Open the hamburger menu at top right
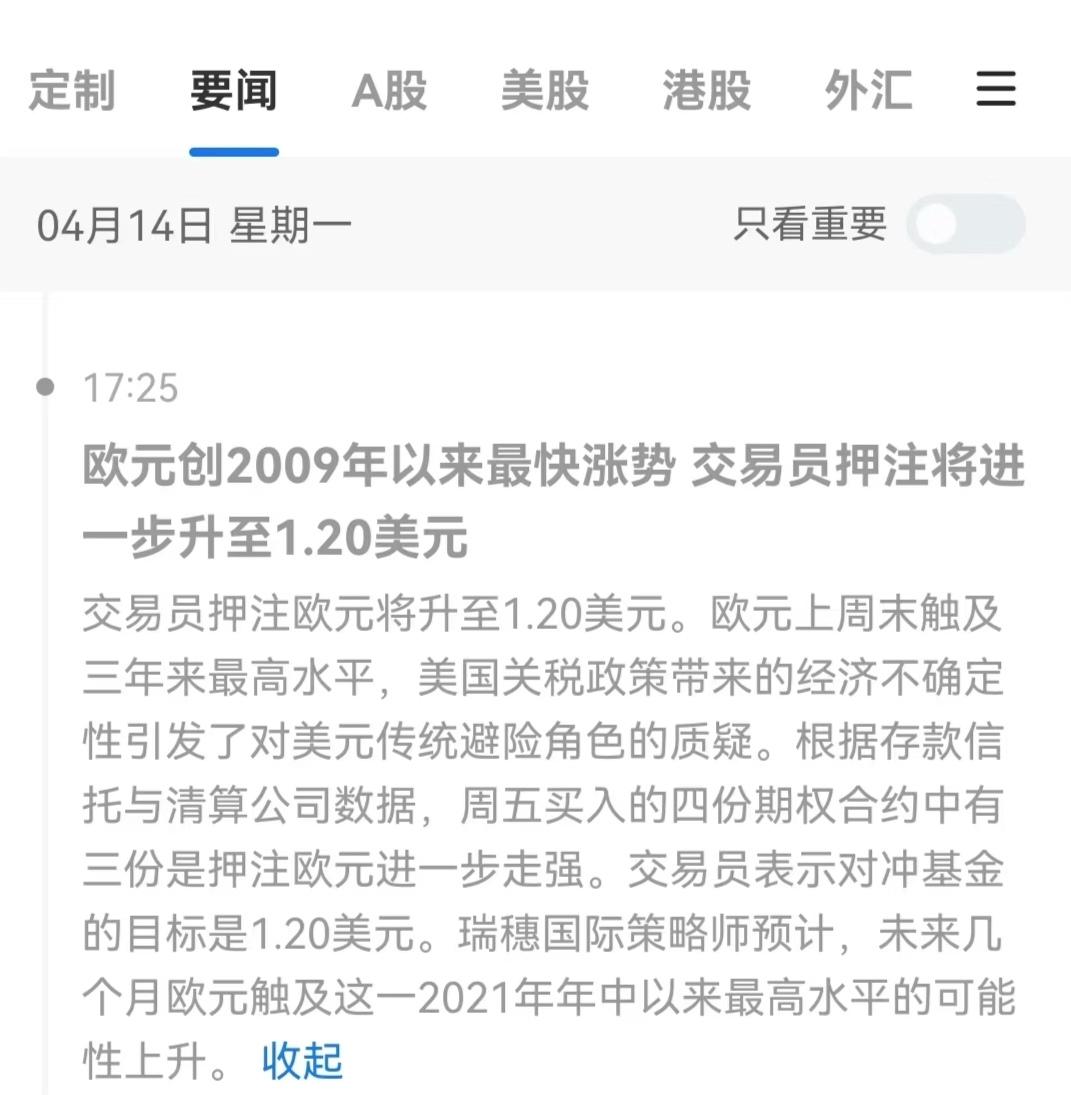 click(x=996, y=90)
